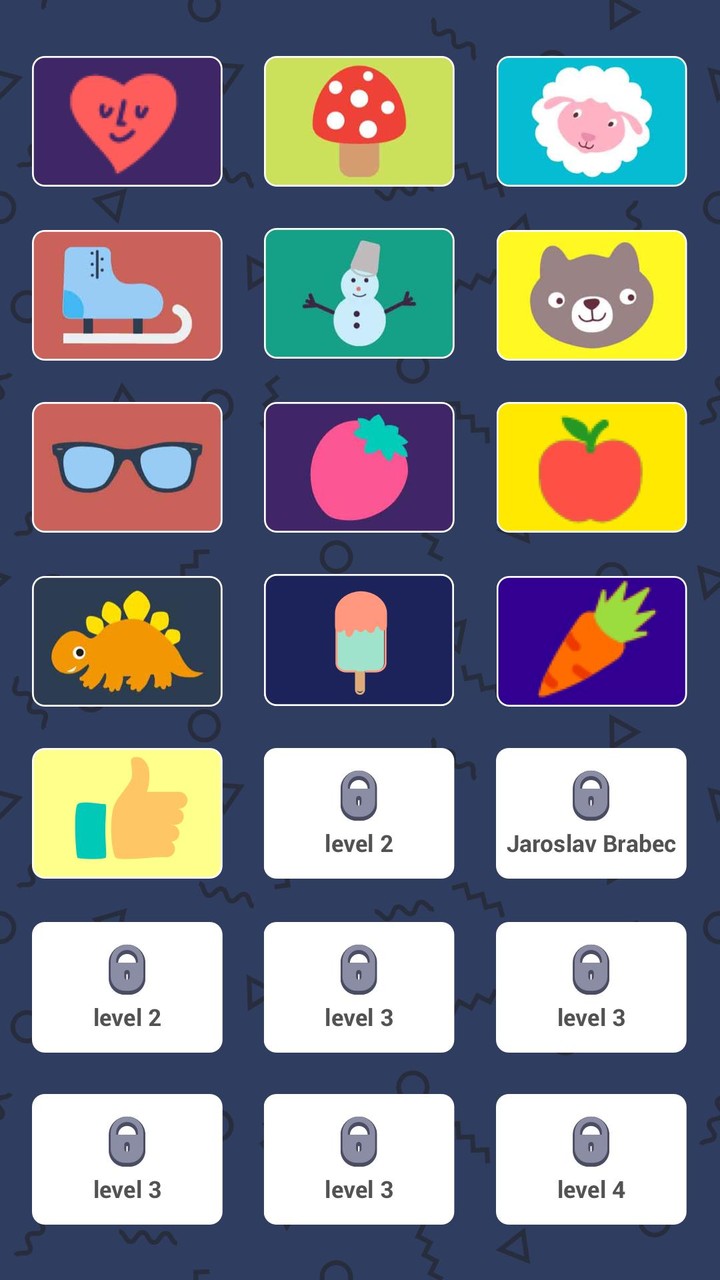This screenshot has height=1280, width=720.
Task: Open the popsicle level
Action: 359,640
